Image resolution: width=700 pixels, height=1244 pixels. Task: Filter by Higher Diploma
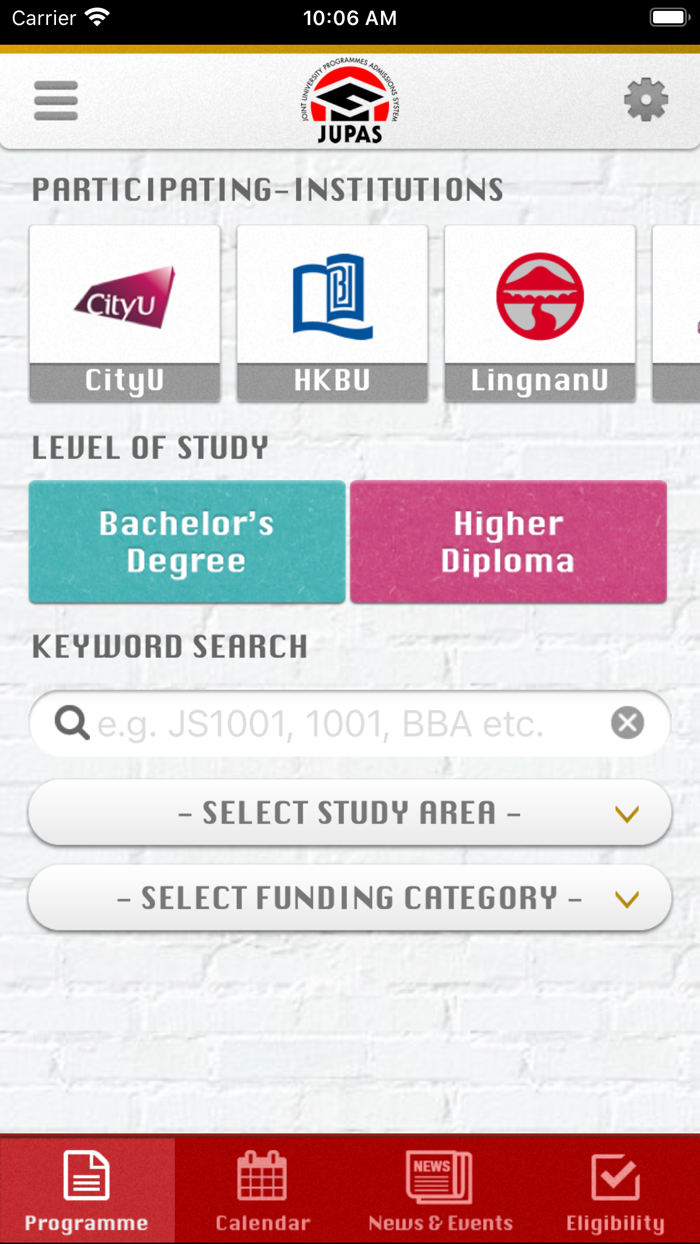pyautogui.click(x=508, y=542)
